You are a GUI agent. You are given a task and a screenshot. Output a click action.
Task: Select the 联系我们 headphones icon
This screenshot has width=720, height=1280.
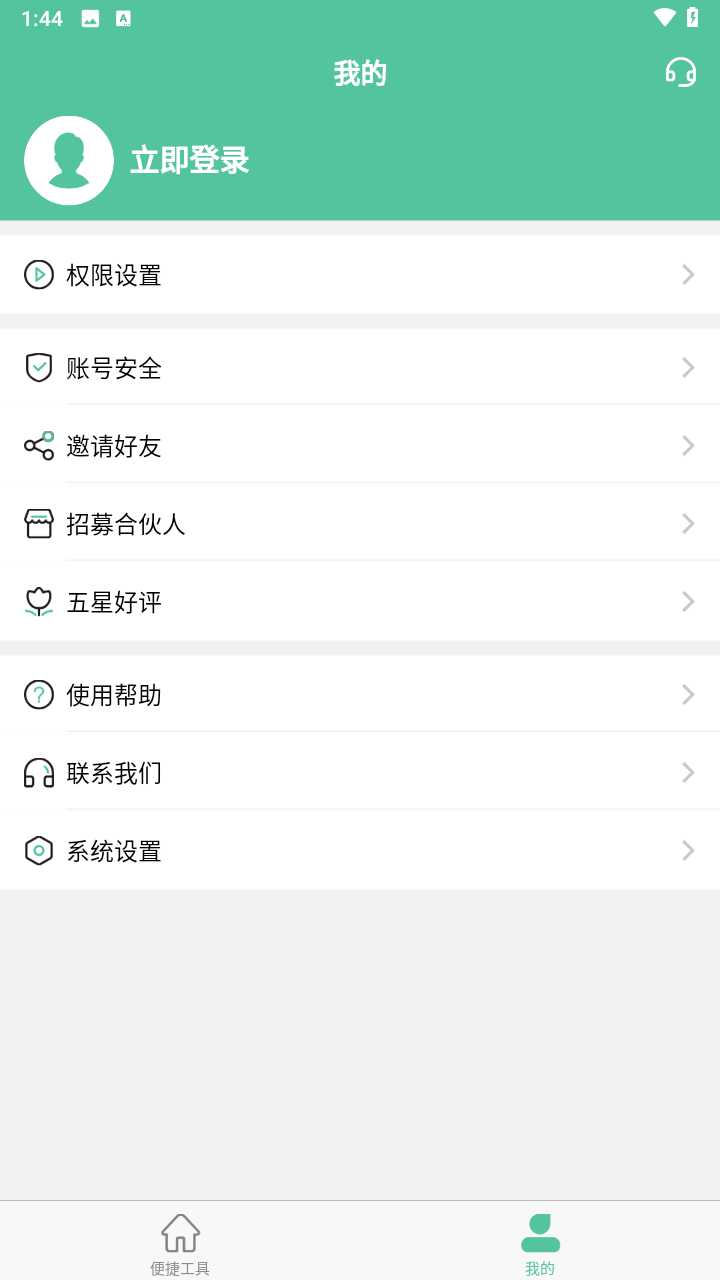[x=38, y=772]
